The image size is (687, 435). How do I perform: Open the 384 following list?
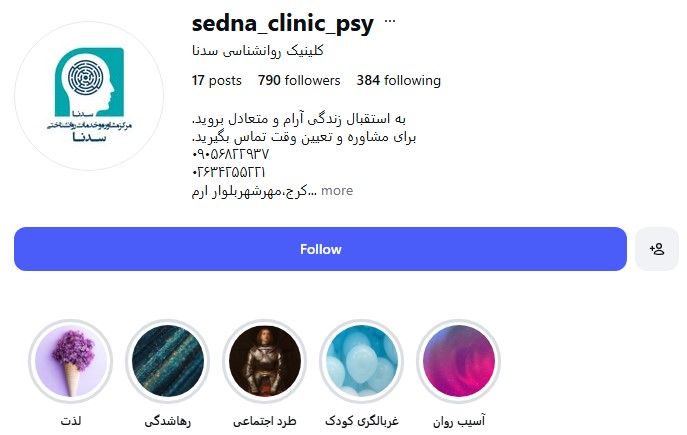(398, 81)
